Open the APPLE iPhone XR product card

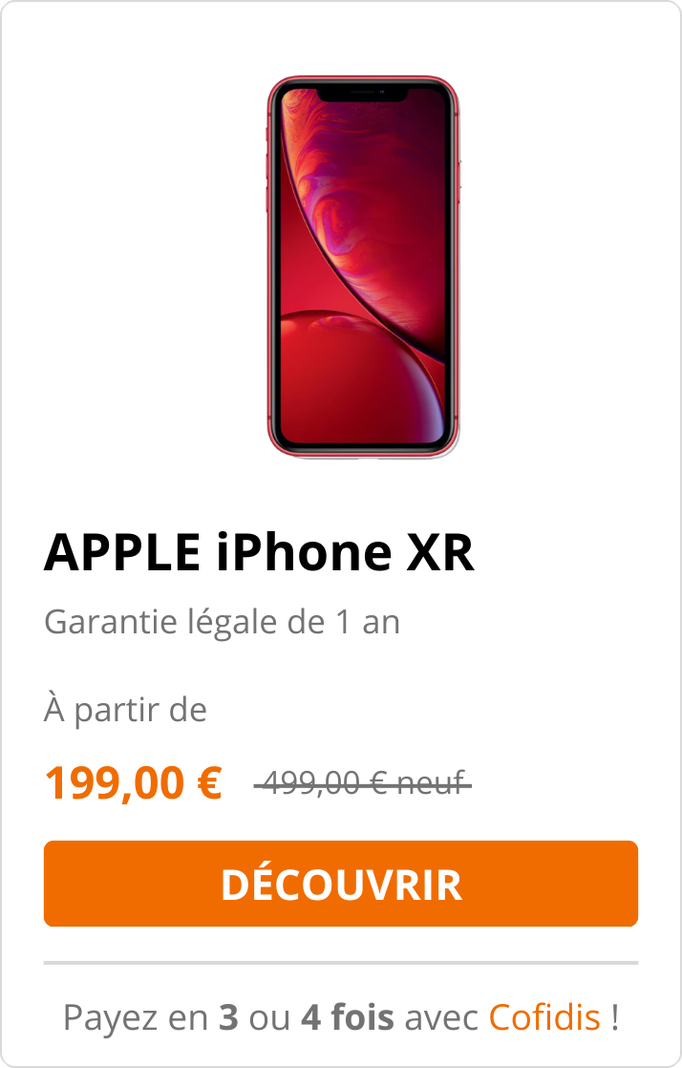260,552
